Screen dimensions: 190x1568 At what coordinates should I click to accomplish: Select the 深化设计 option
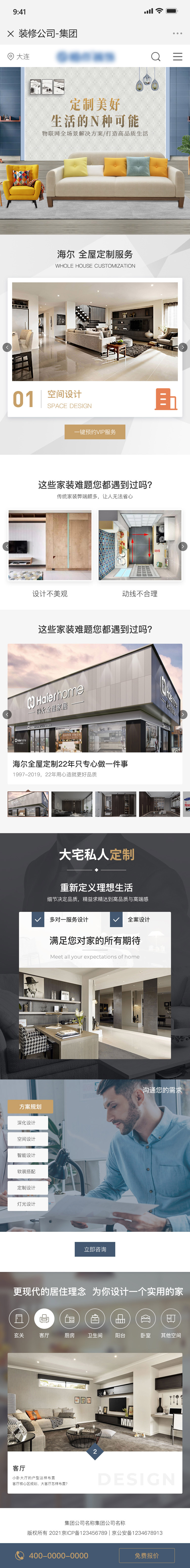tap(27, 1122)
